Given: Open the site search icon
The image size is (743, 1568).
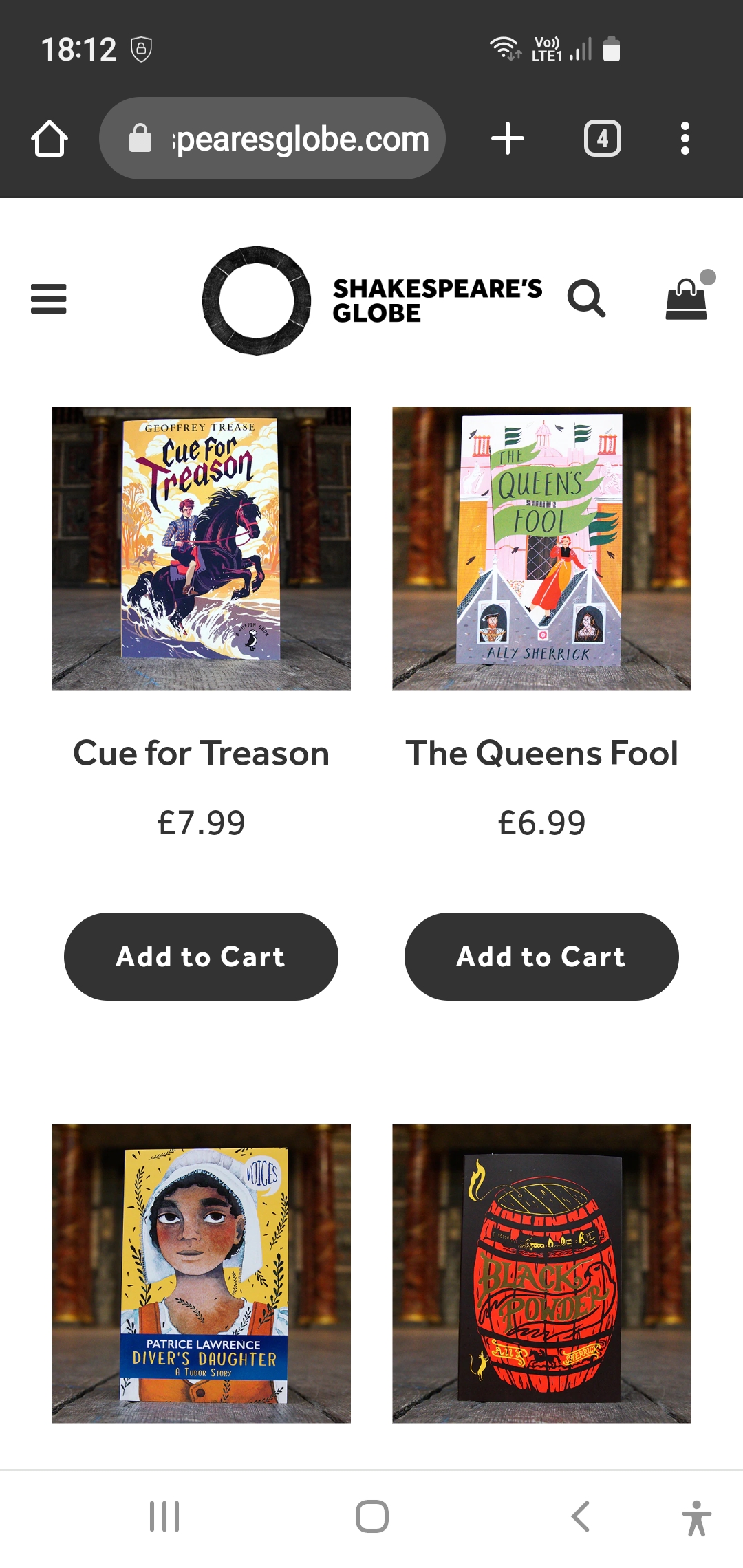Looking at the screenshot, I should (586, 298).
